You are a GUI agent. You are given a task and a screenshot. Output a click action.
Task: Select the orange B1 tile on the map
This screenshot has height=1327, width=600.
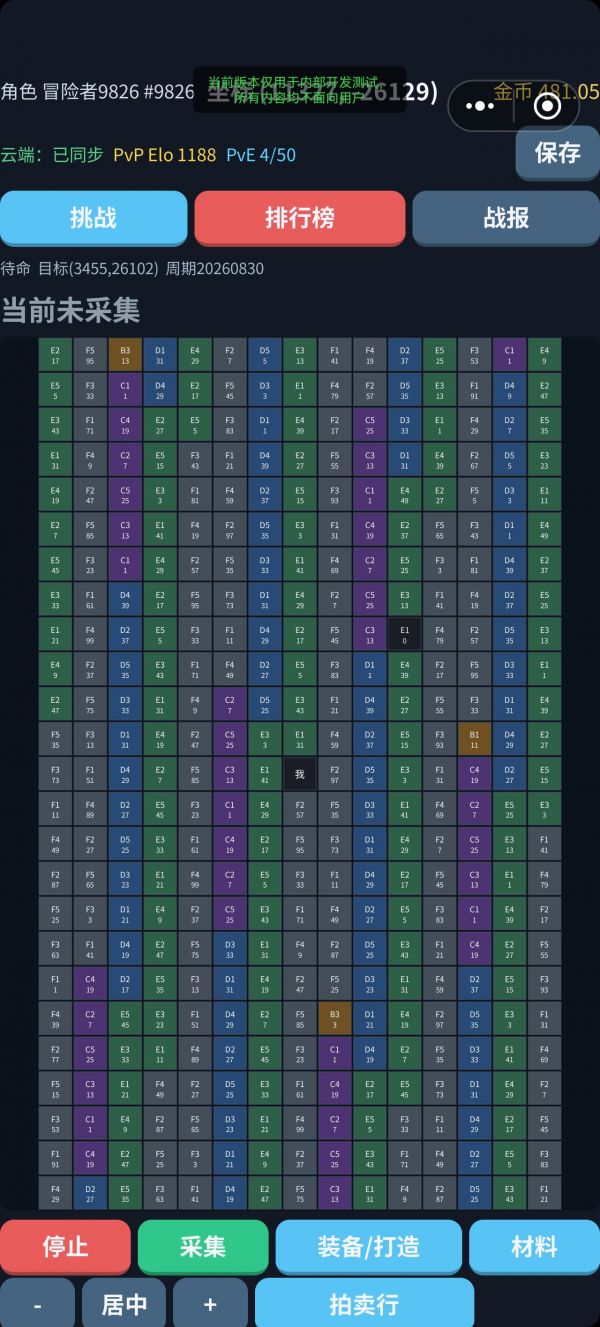pyautogui.click(x=475, y=739)
